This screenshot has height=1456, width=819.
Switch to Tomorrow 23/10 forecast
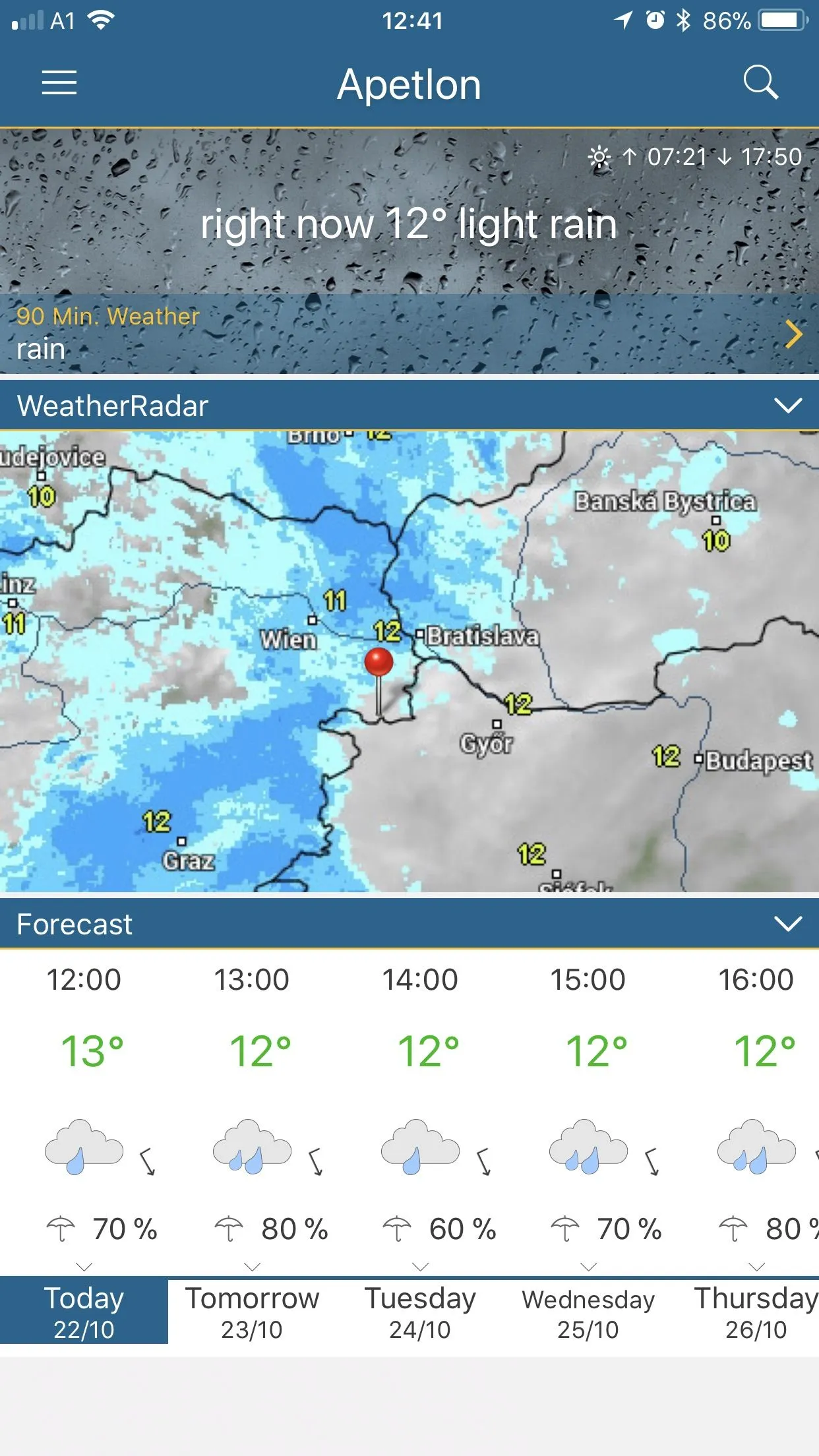point(252,1312)
